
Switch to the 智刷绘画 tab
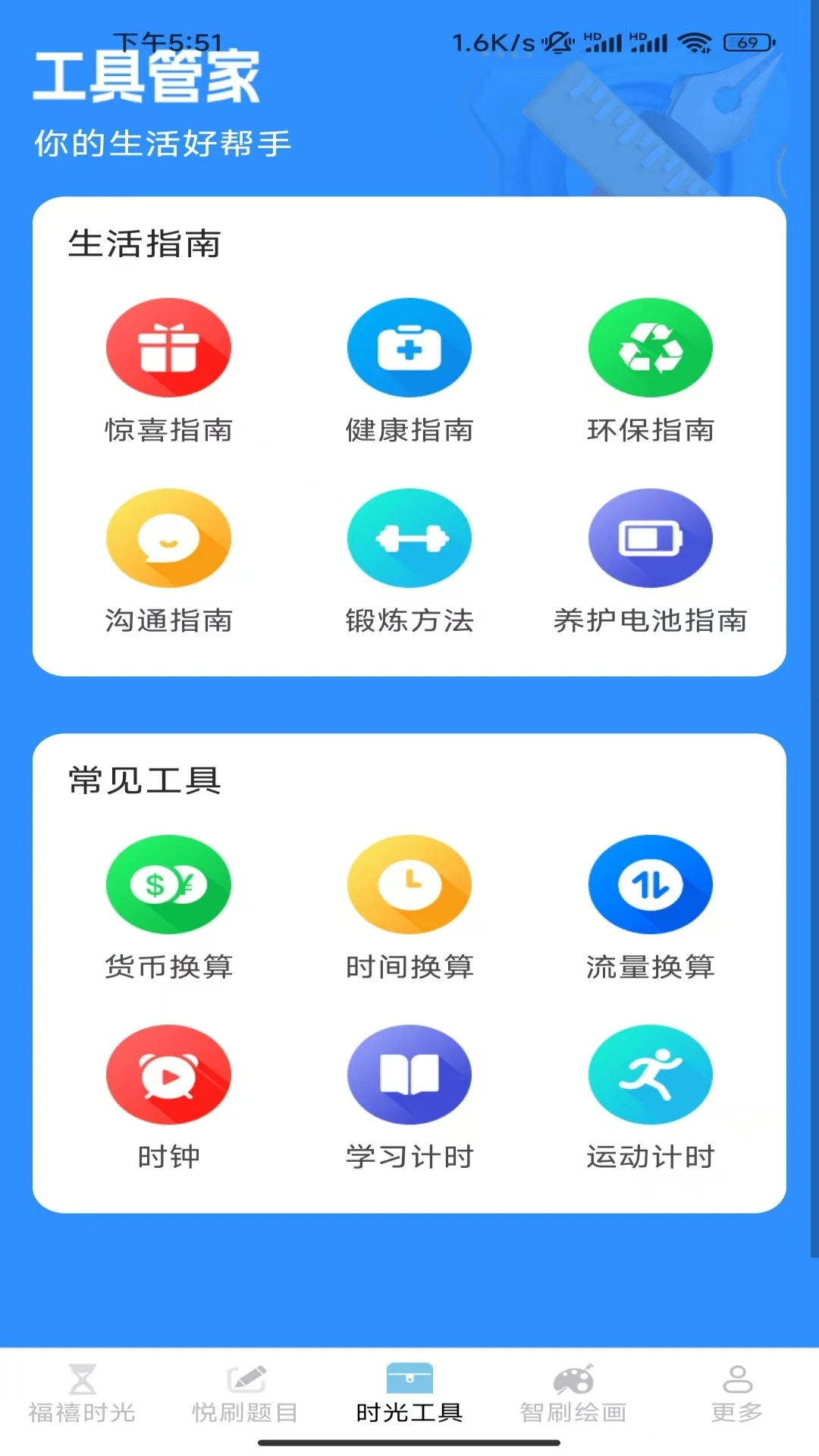pos(573,1394)
